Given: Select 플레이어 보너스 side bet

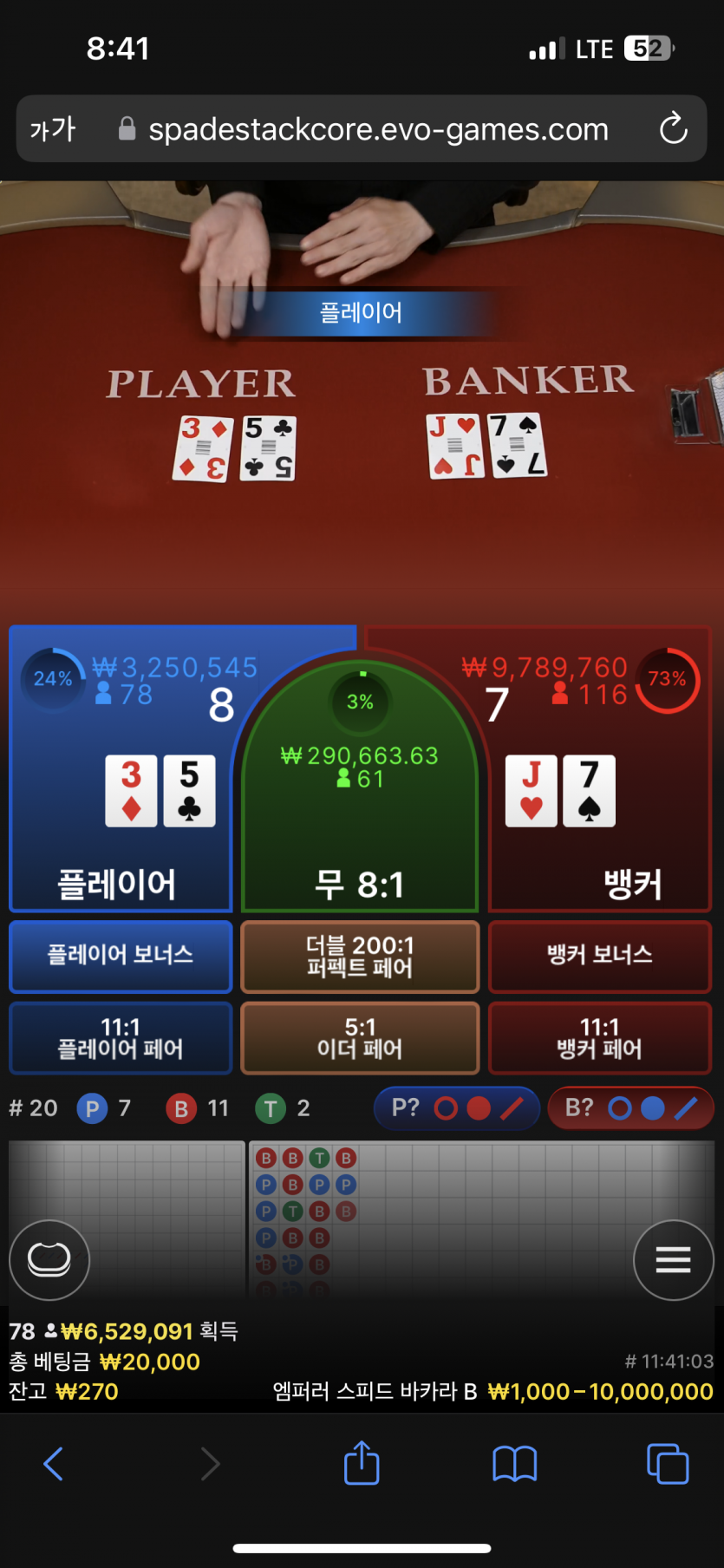Looking at the screenshot, I should point(121,956).
